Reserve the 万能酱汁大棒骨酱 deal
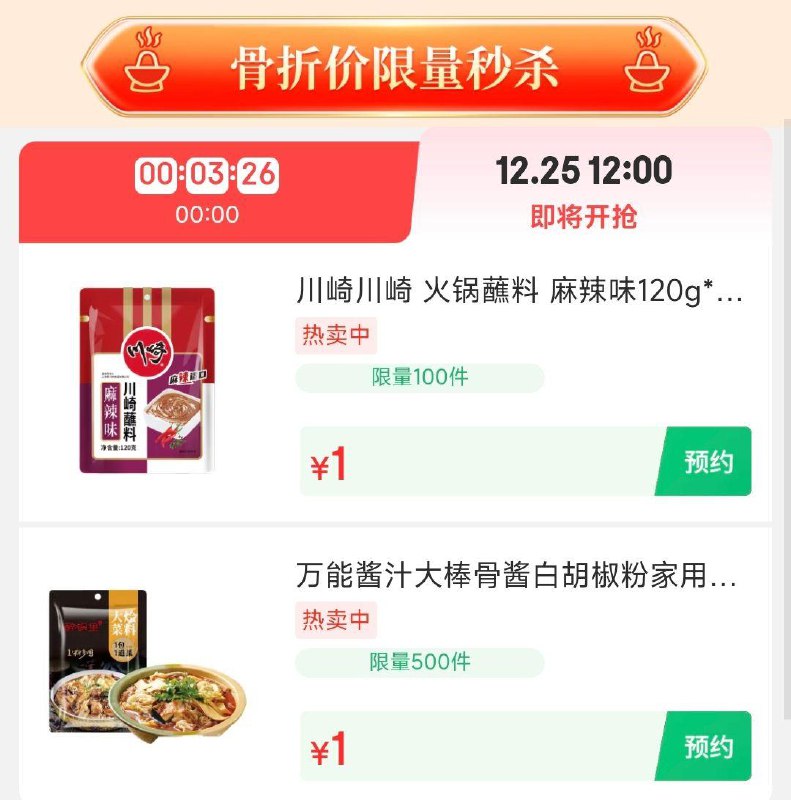The image size is (791, 800). click(704, 747)
